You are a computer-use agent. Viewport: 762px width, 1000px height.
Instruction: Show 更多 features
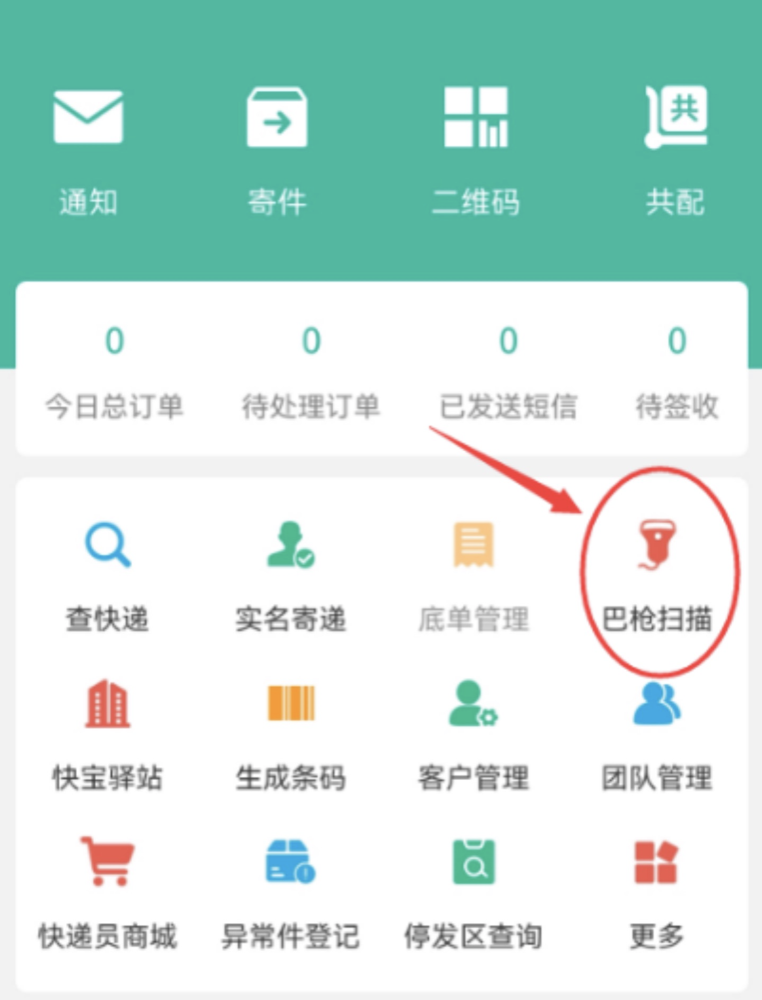[x=657, y=892]
